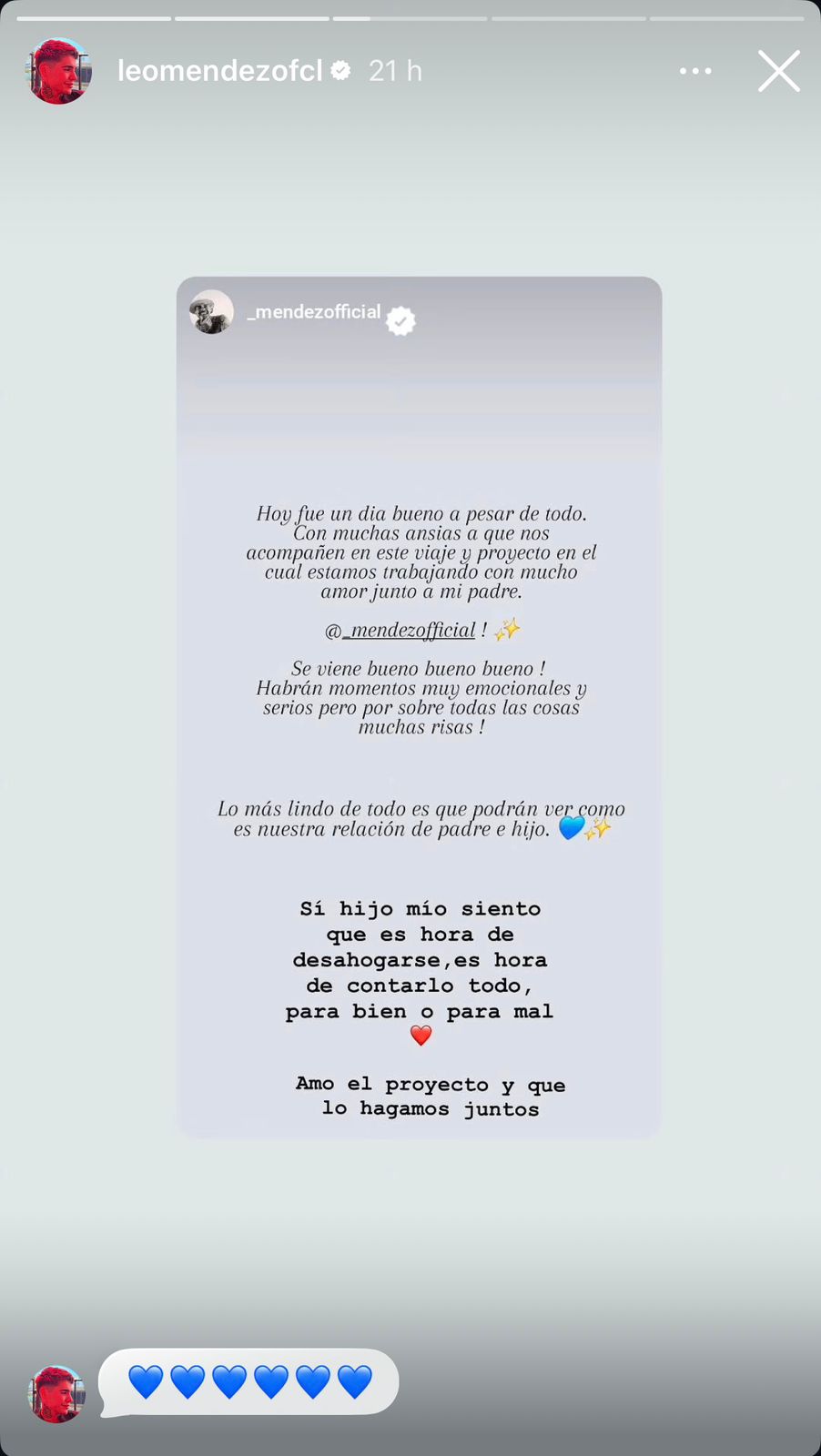The image size is (821, 1456).
Task: Close the story viewer
Action: [778, 71]
